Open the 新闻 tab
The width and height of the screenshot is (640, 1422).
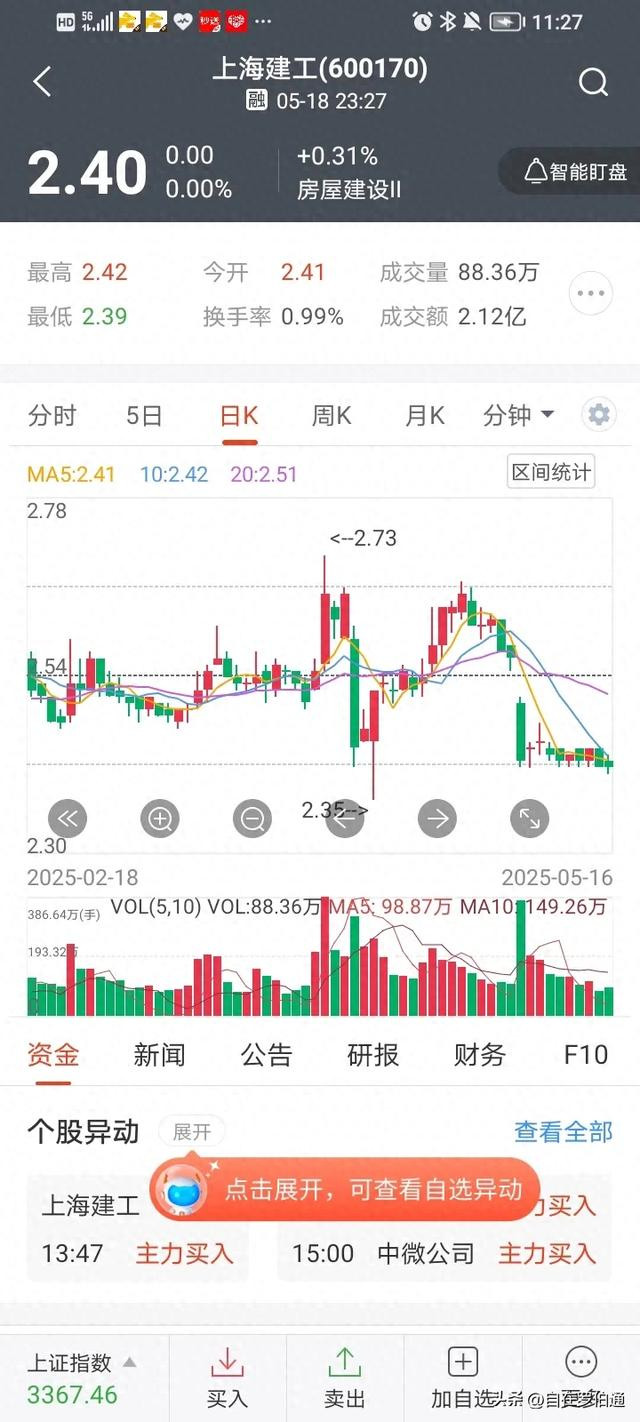(x=159, y=1054)
